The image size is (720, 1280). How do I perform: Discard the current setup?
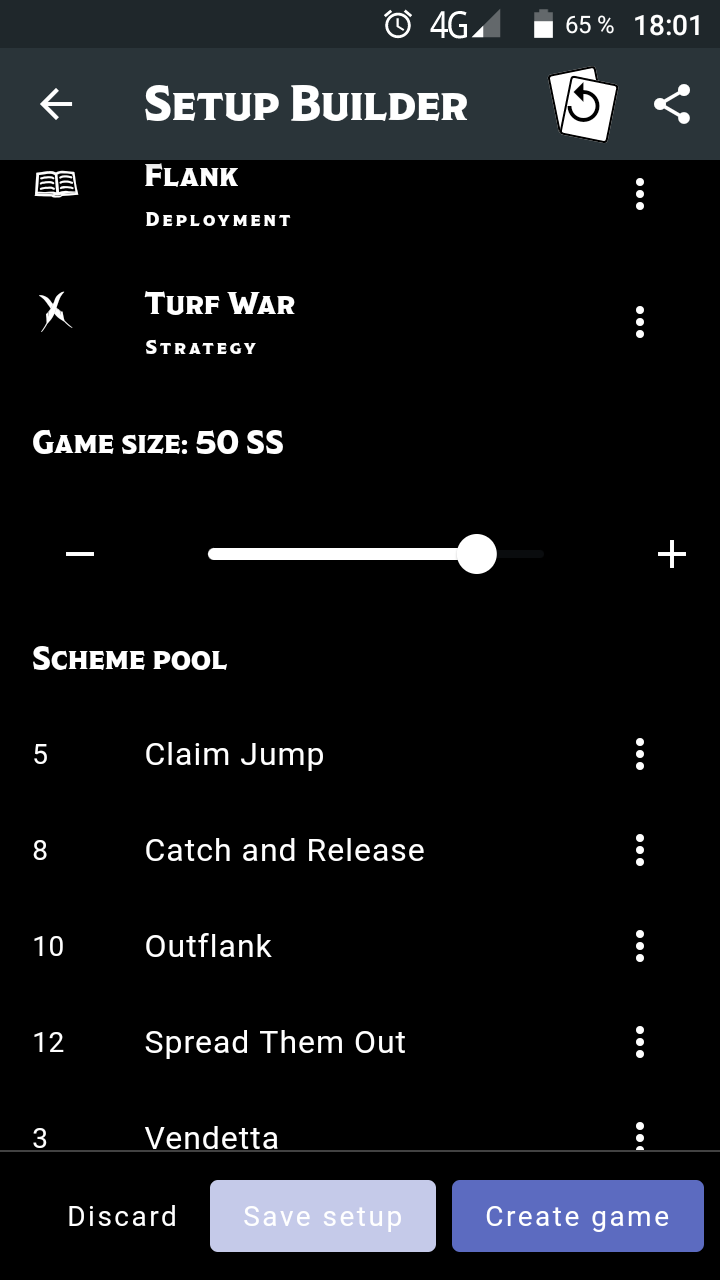tap(122, 1216)
